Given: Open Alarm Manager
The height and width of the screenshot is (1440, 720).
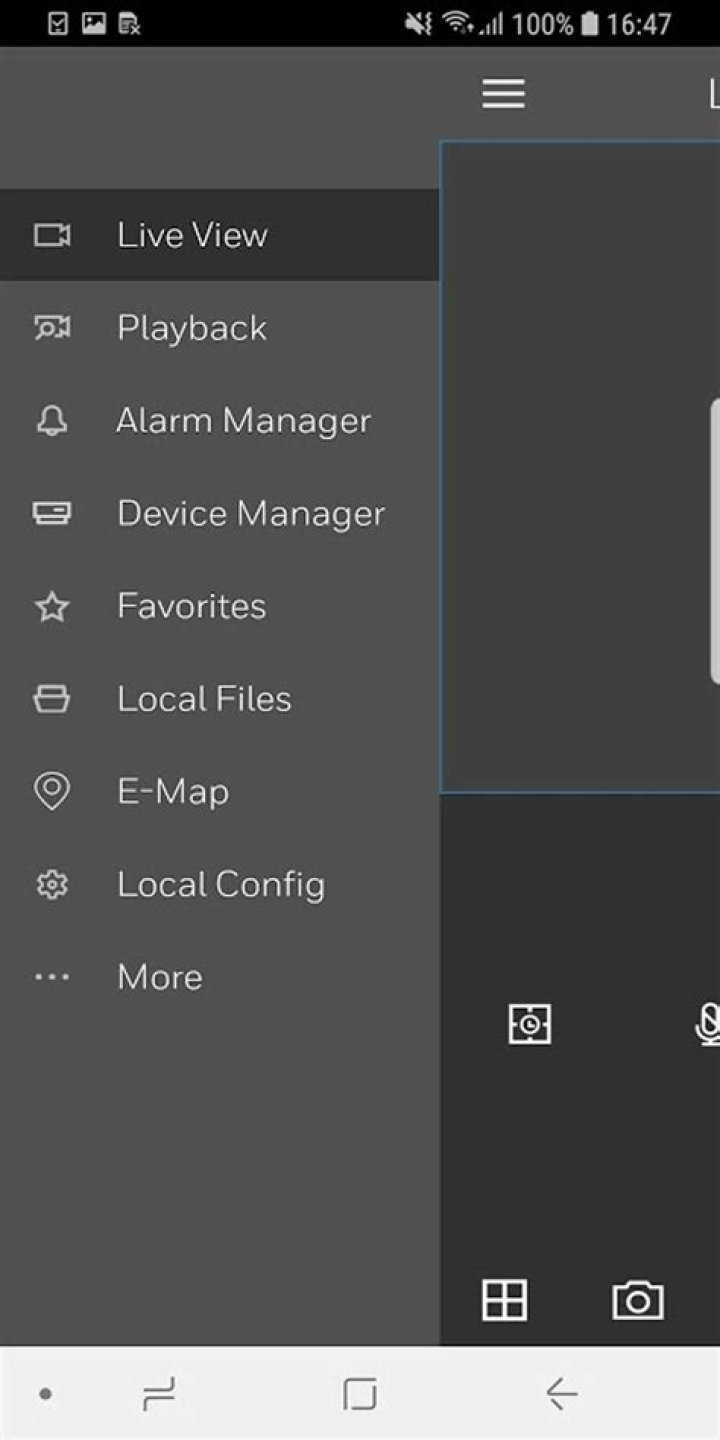Looking at the screenshot, I should (243, 421).
